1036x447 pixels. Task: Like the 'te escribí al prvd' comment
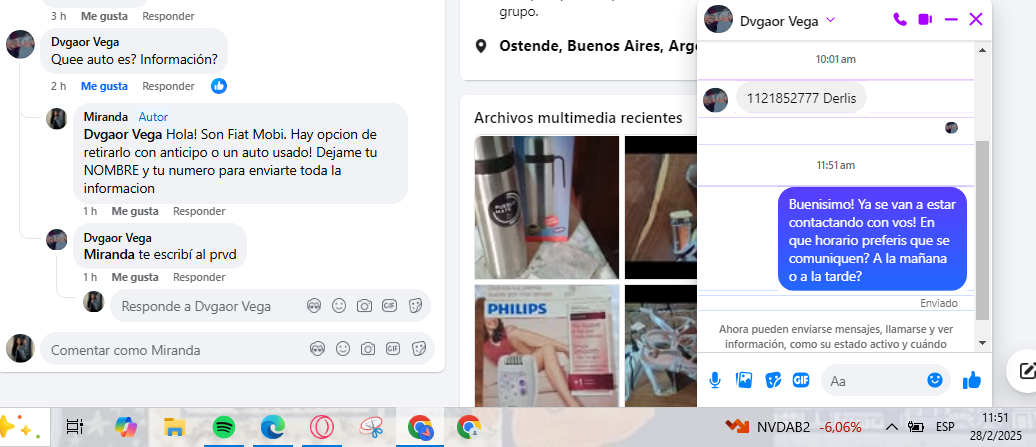[135, 277]
